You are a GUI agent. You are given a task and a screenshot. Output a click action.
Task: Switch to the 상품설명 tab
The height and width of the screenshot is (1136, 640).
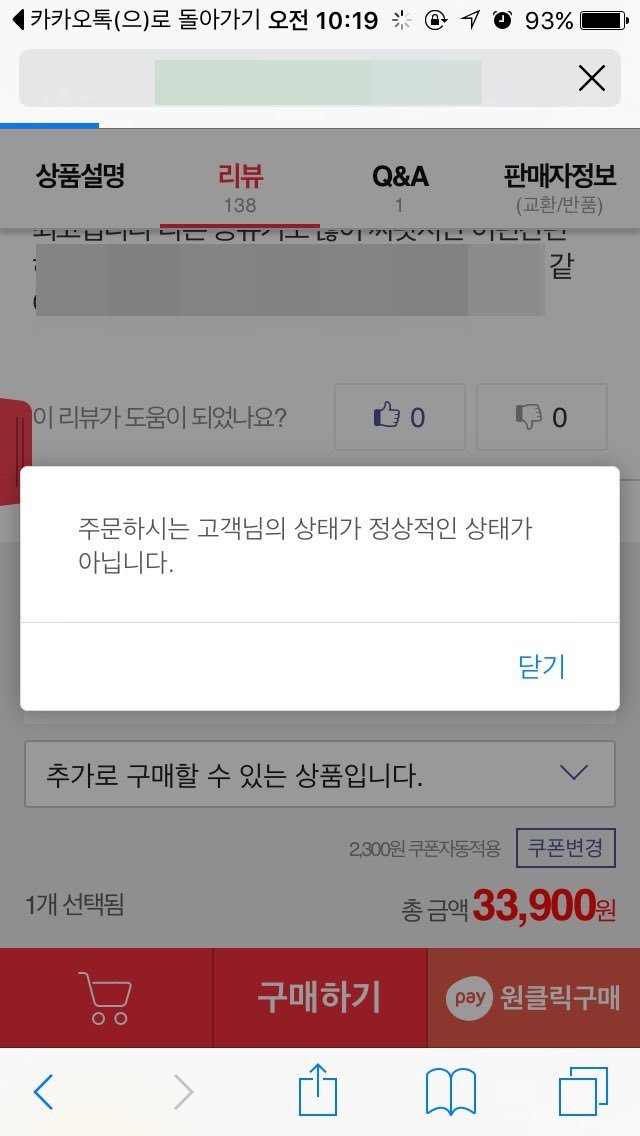(80, 176)
